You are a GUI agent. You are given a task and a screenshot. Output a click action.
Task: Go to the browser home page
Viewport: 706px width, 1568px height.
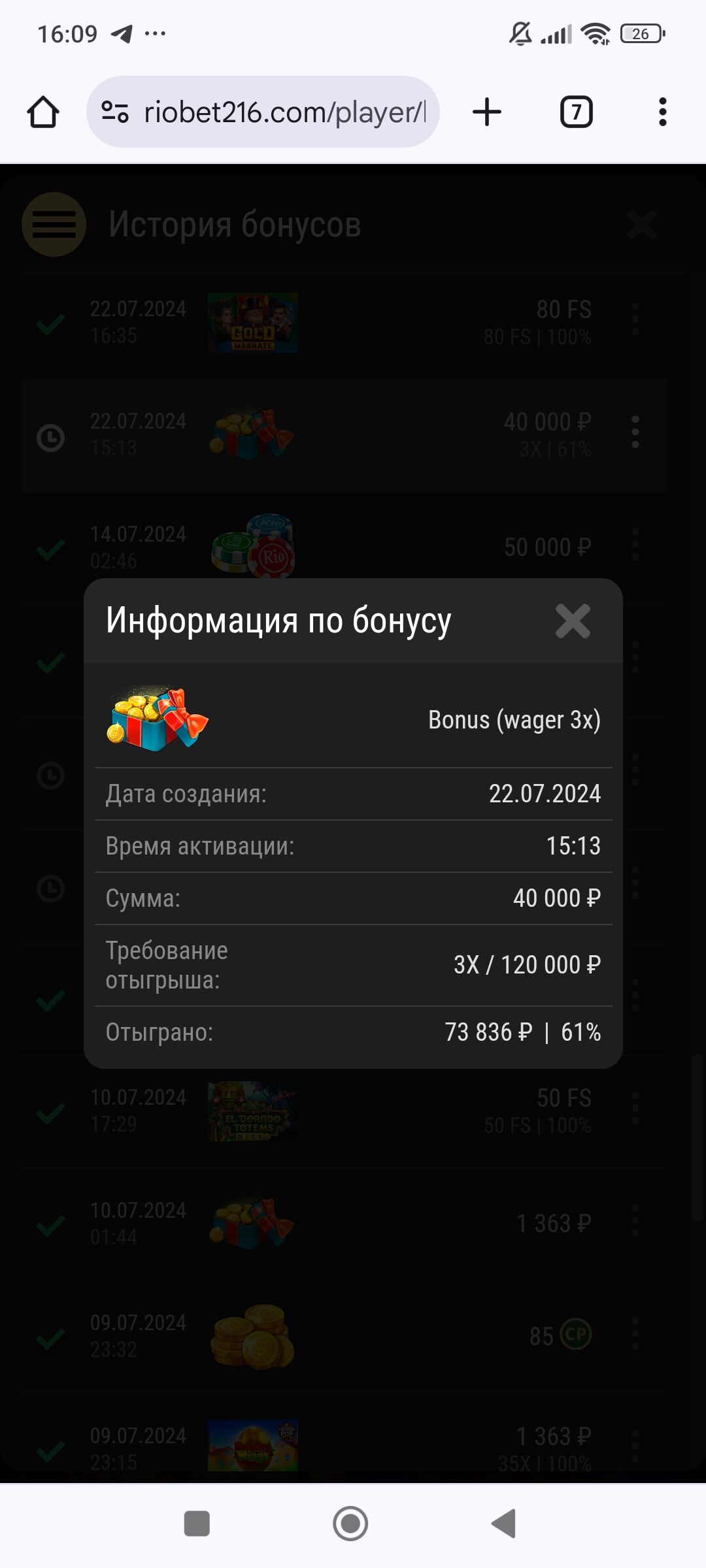tap(43, 112)
